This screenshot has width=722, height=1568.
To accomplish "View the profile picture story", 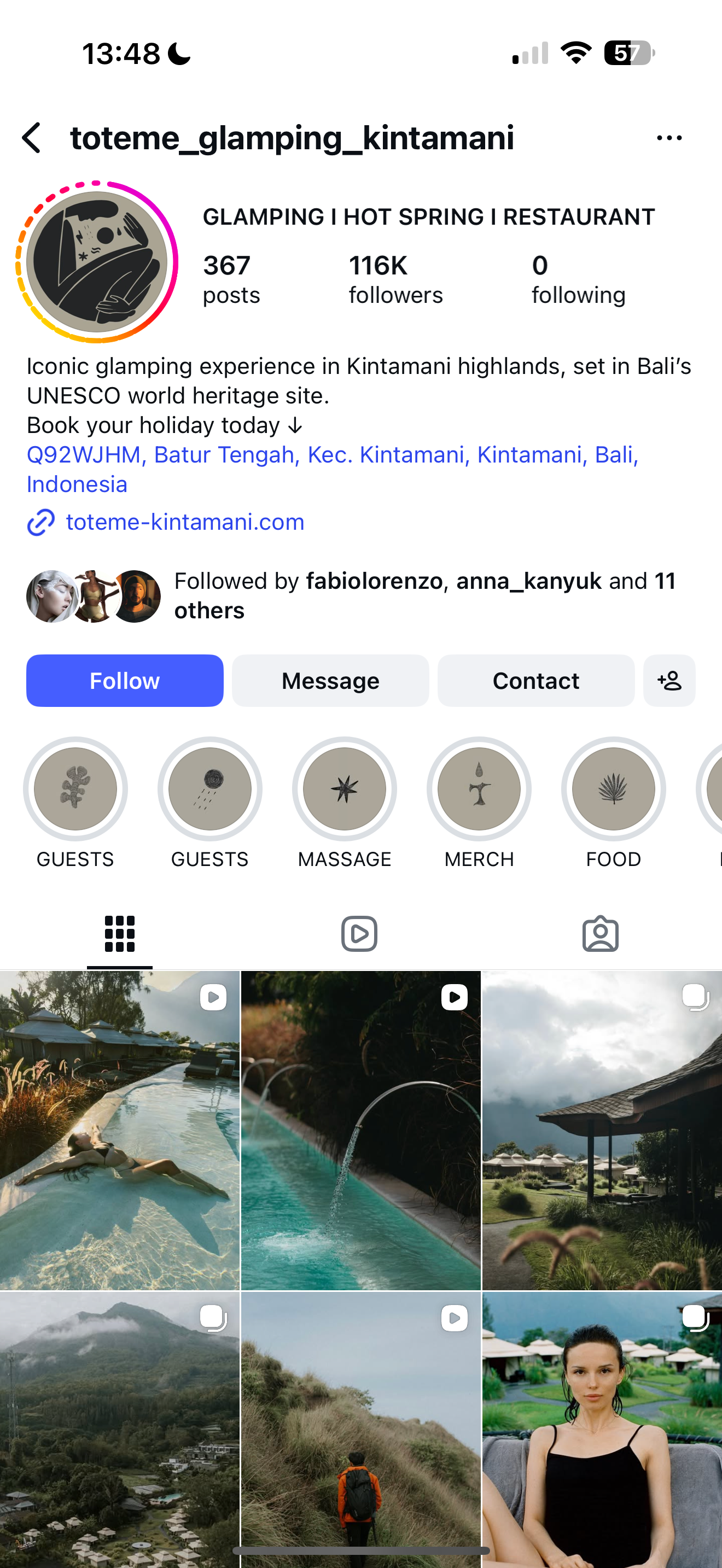I will pos(97,262).
